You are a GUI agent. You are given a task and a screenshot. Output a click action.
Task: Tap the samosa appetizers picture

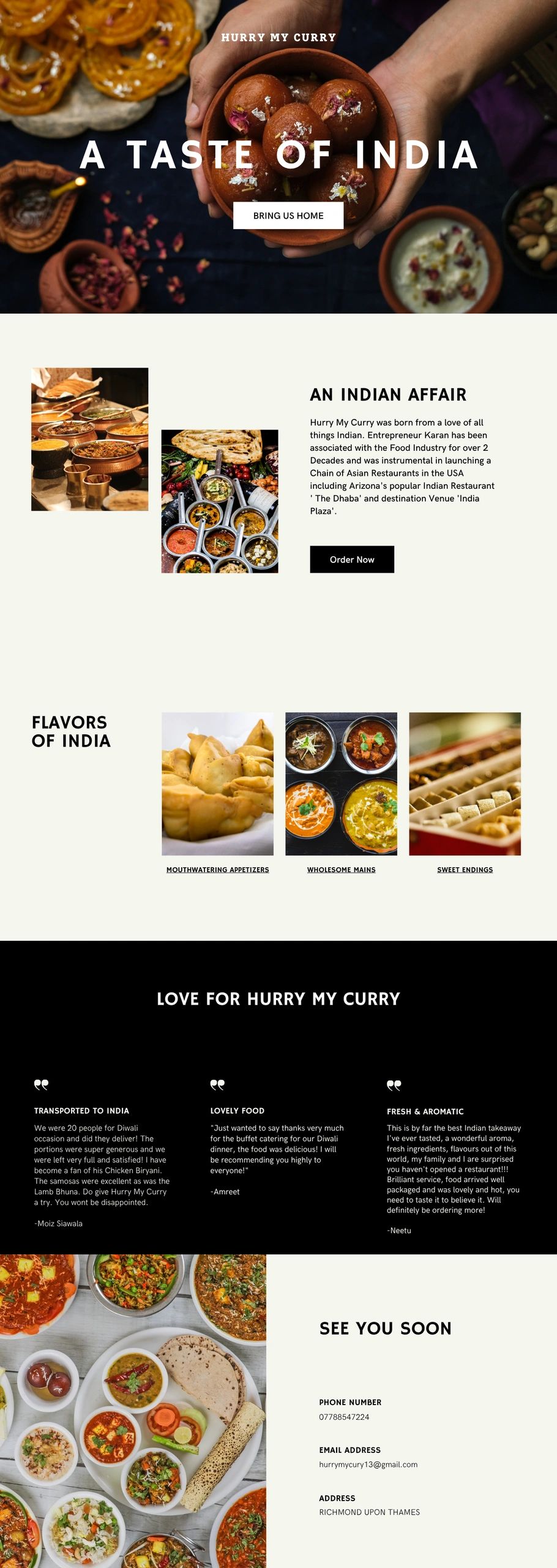217,783
